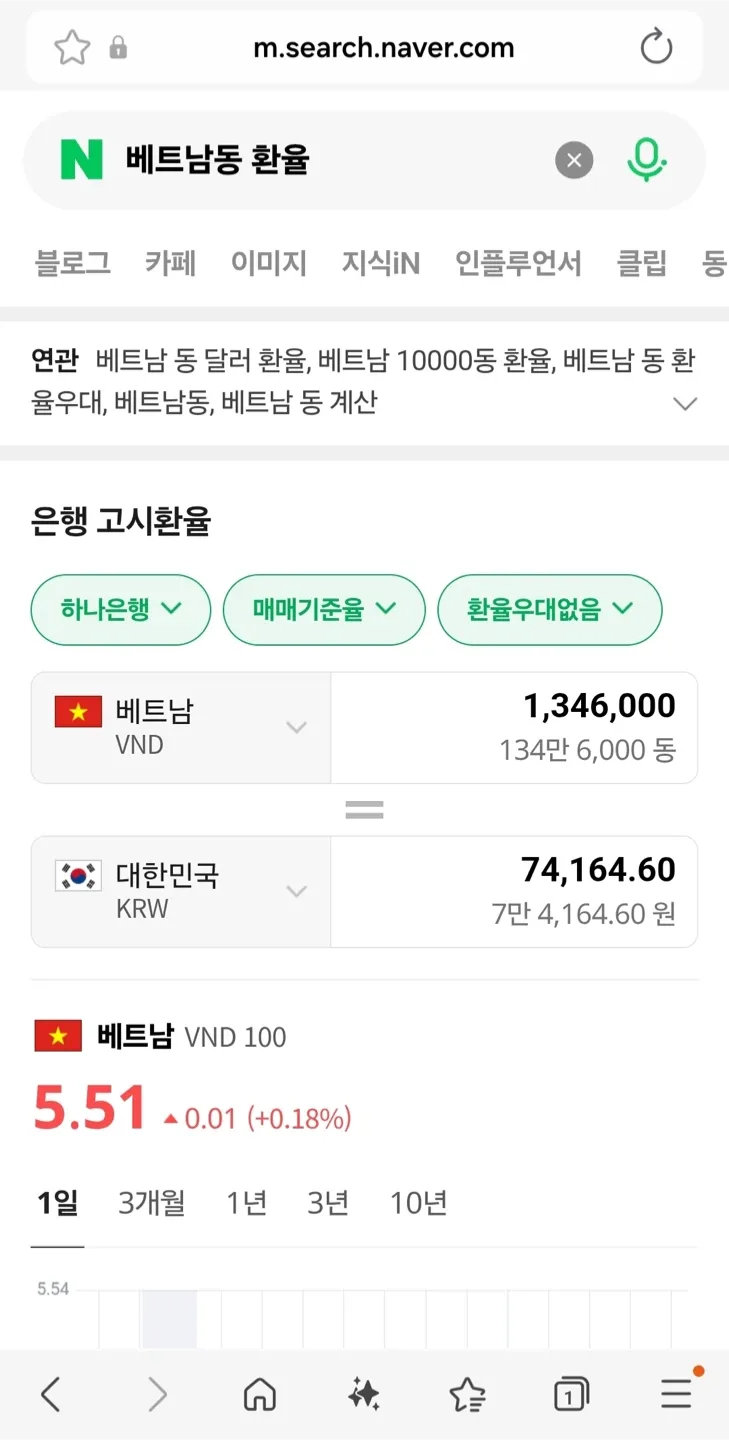
Task: Open the 이미지 results tab
Action: pos(268,263)
